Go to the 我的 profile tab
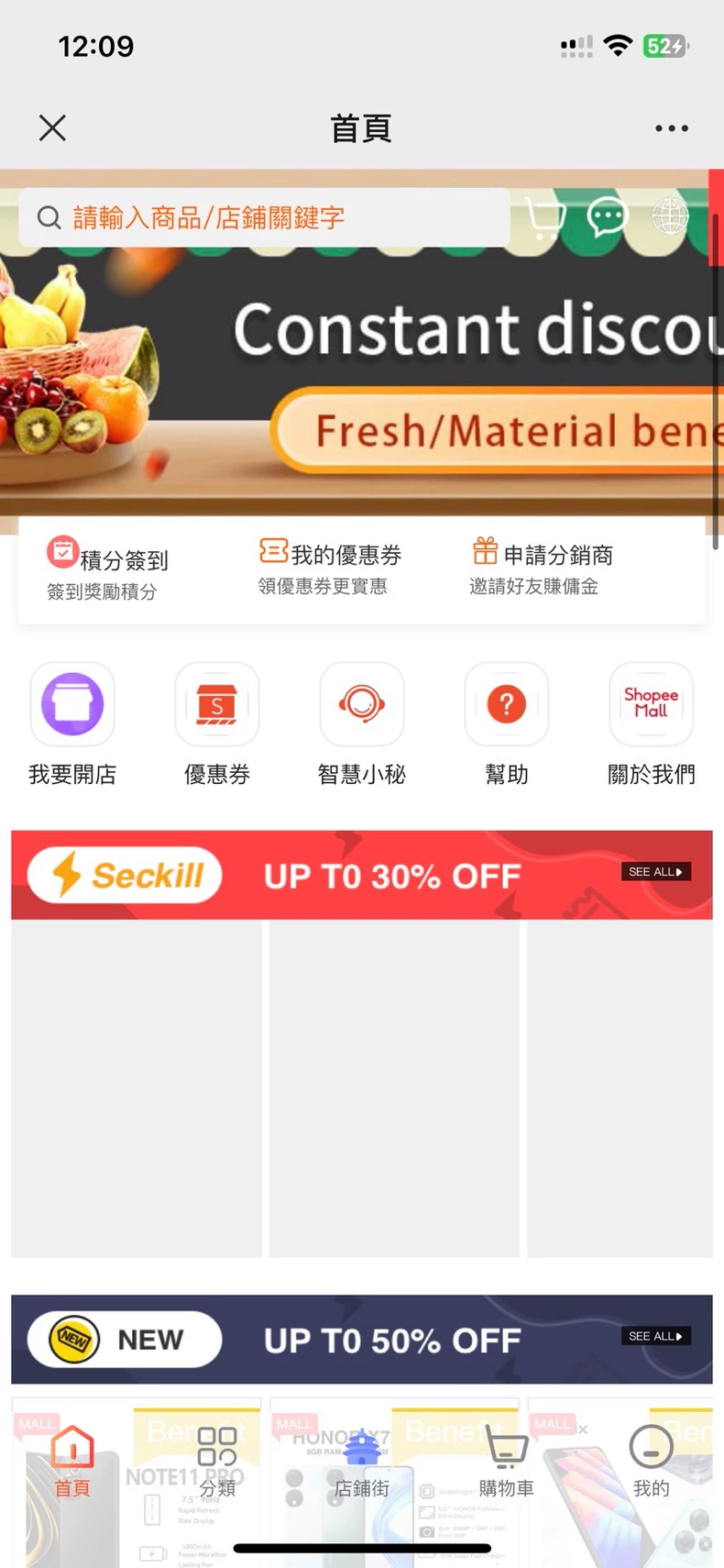 [x=652, y=1463]
